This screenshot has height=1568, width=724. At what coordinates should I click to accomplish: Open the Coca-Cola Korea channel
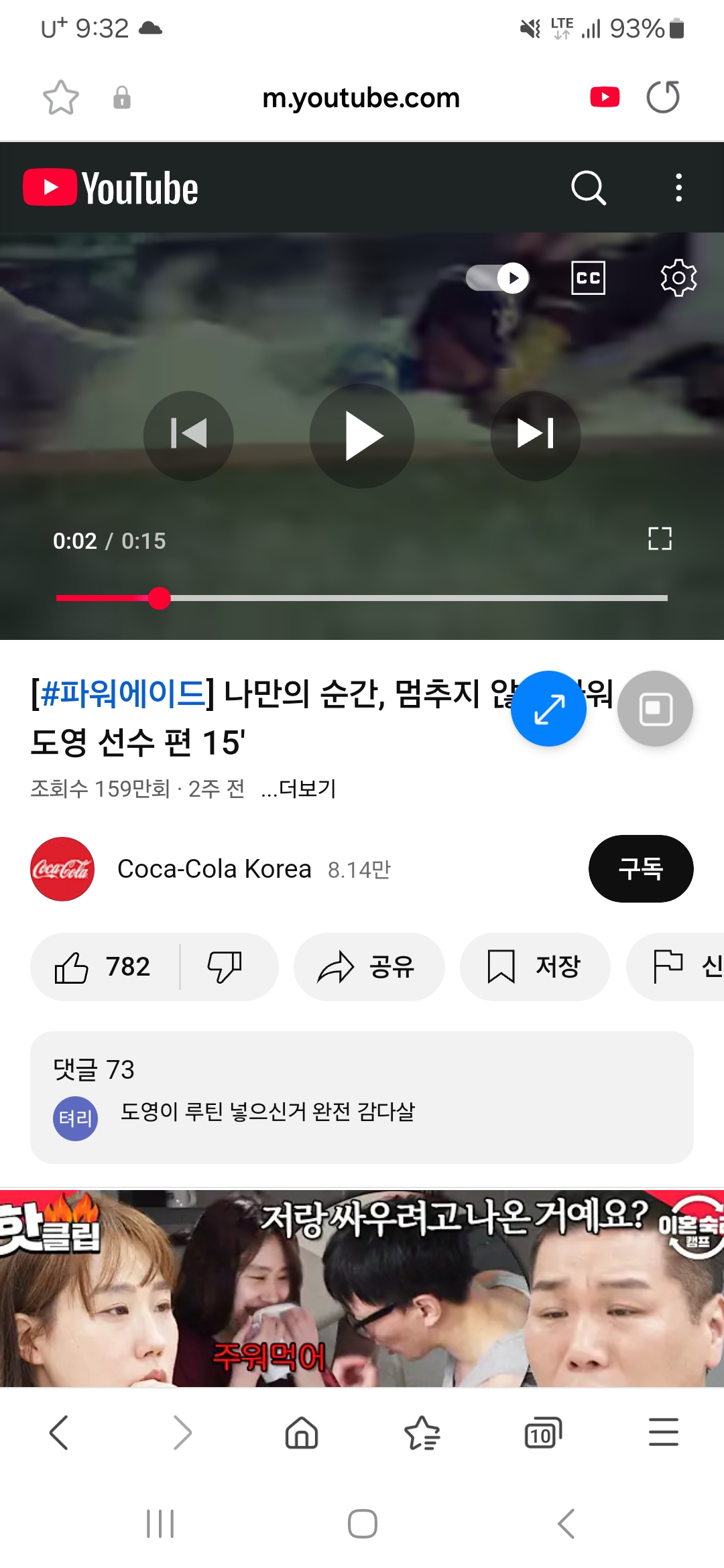pos(213,869)
